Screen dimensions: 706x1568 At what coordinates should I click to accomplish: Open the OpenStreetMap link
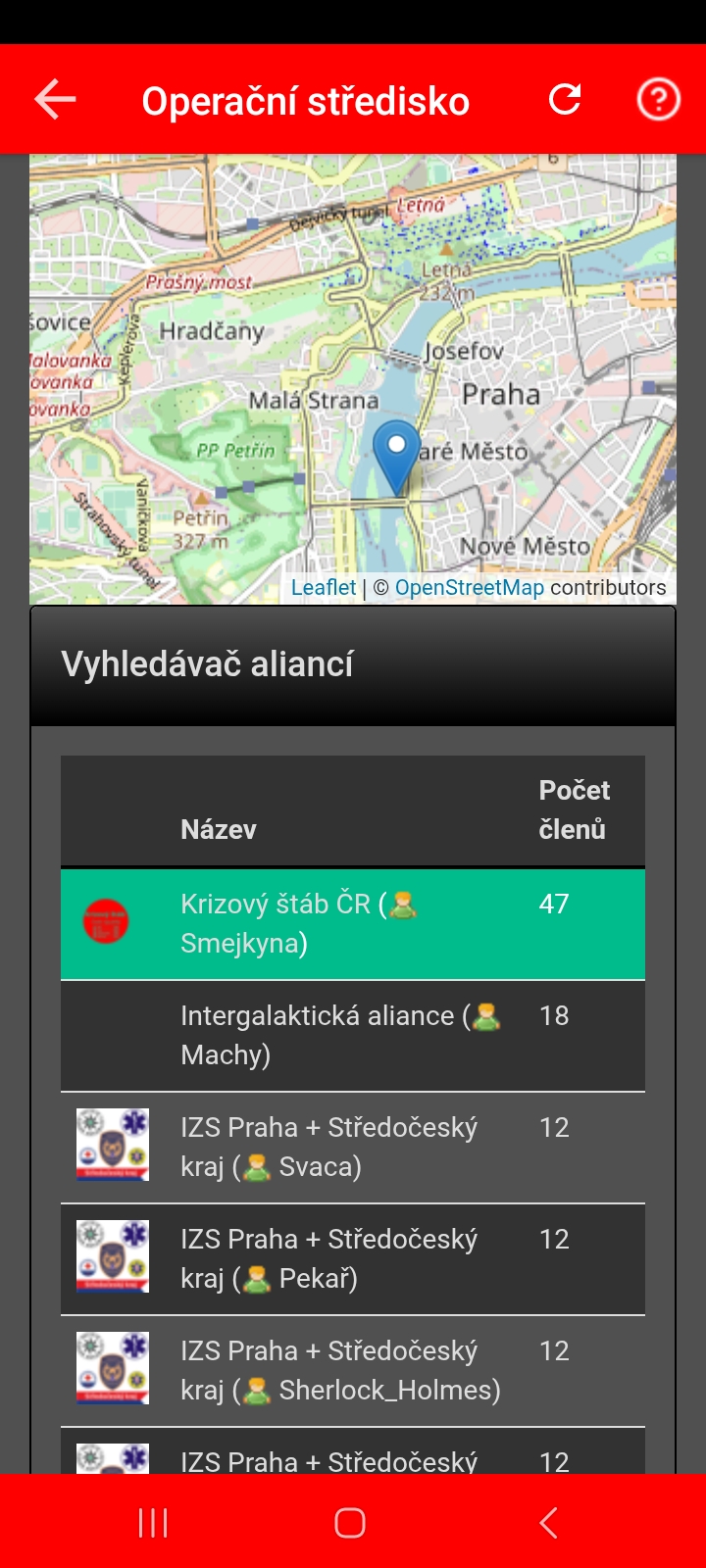(469, 588)
